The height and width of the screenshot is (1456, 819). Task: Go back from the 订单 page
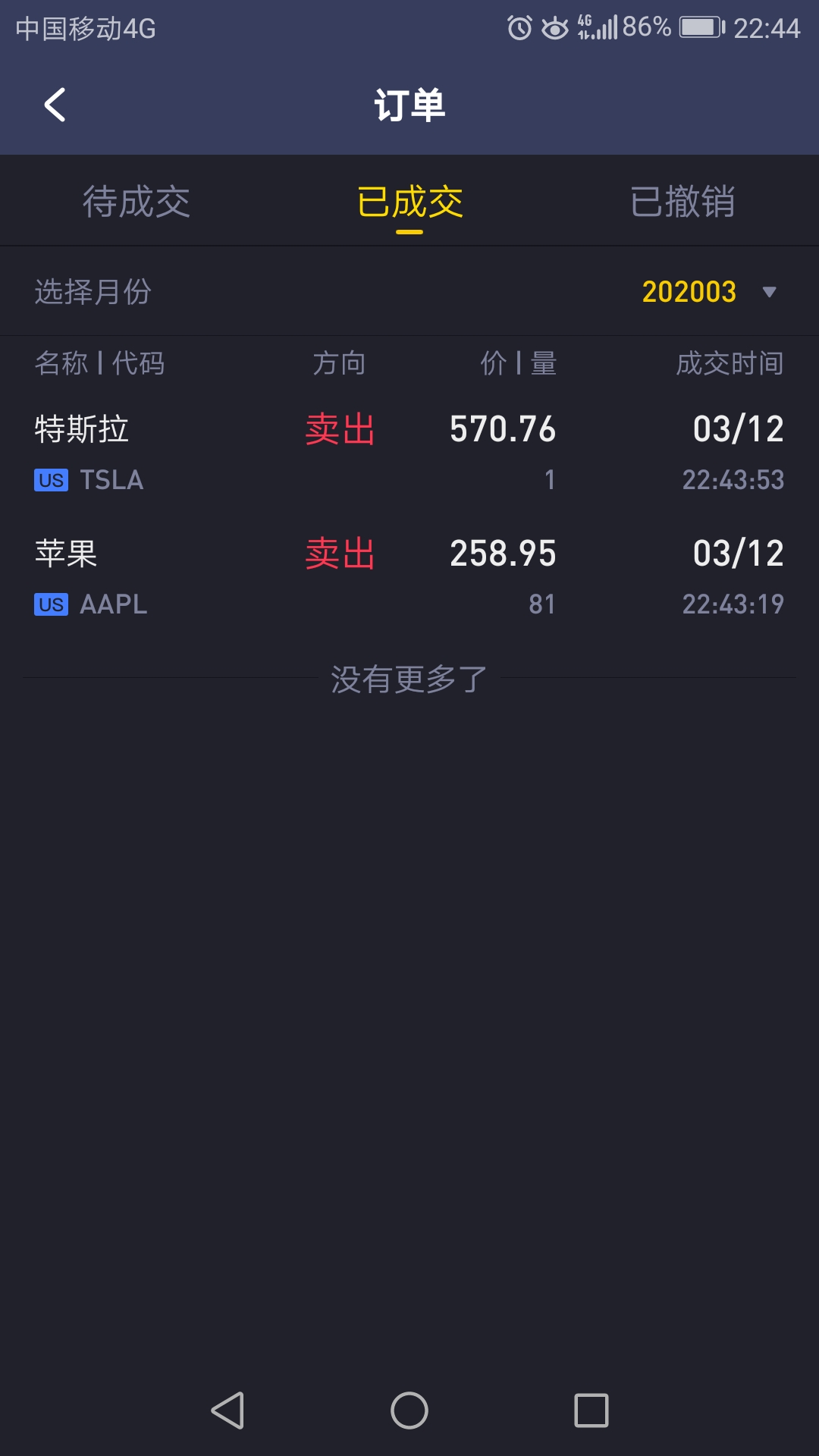[x=55, y=105]
